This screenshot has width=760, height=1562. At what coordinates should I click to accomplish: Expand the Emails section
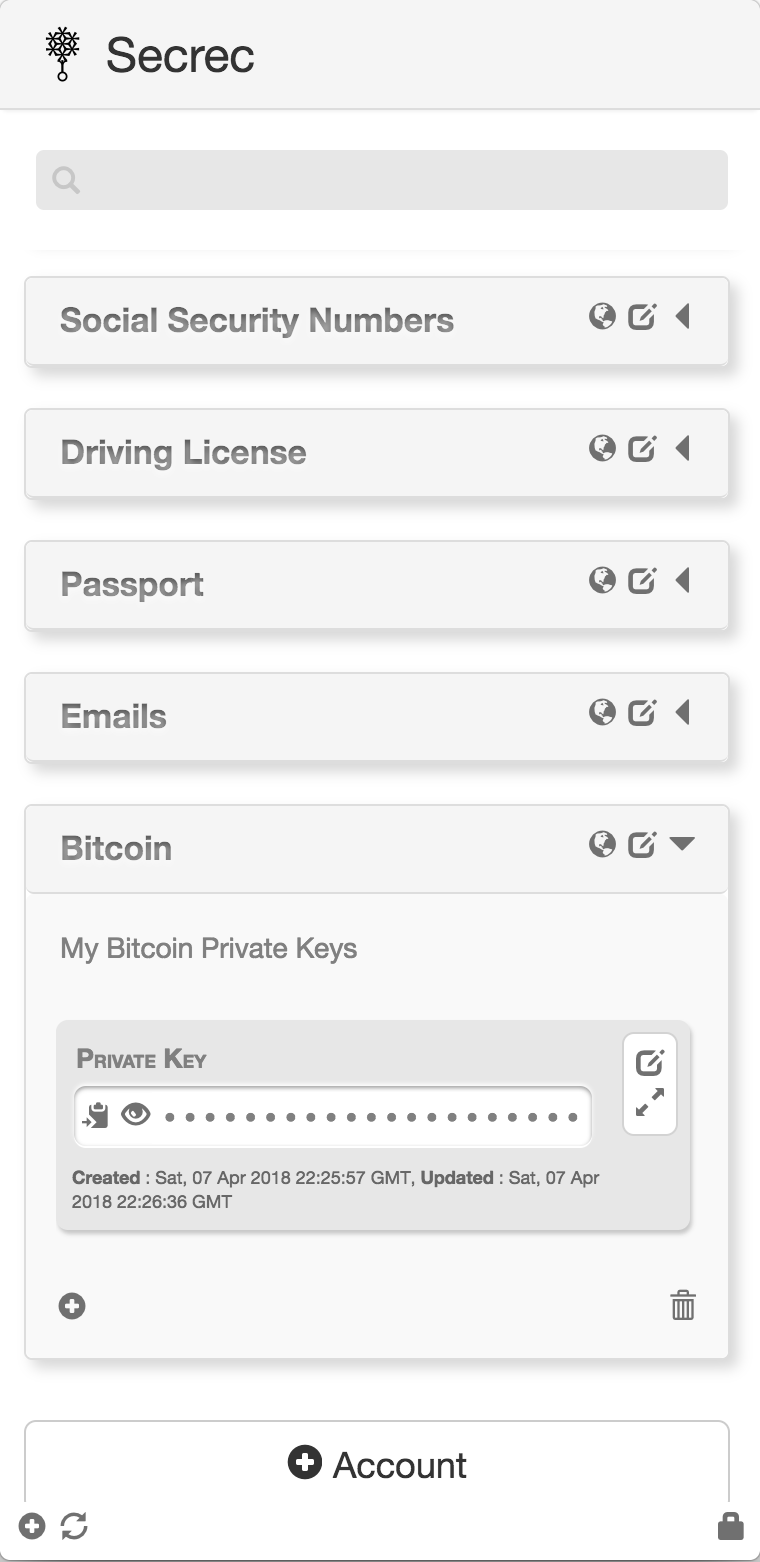[683, 712]
